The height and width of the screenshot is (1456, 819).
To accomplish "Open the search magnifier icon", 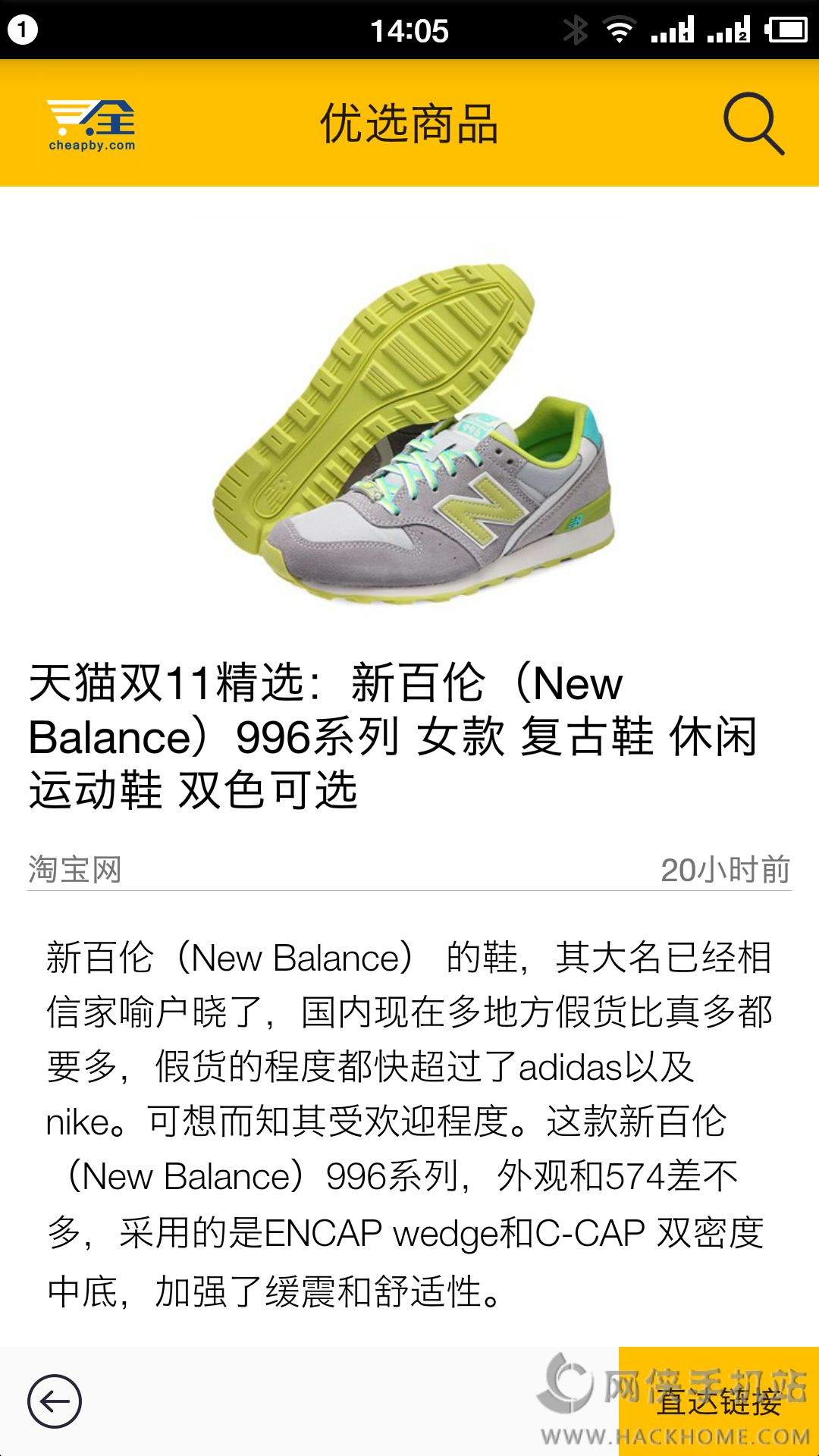I will point(753,124).
